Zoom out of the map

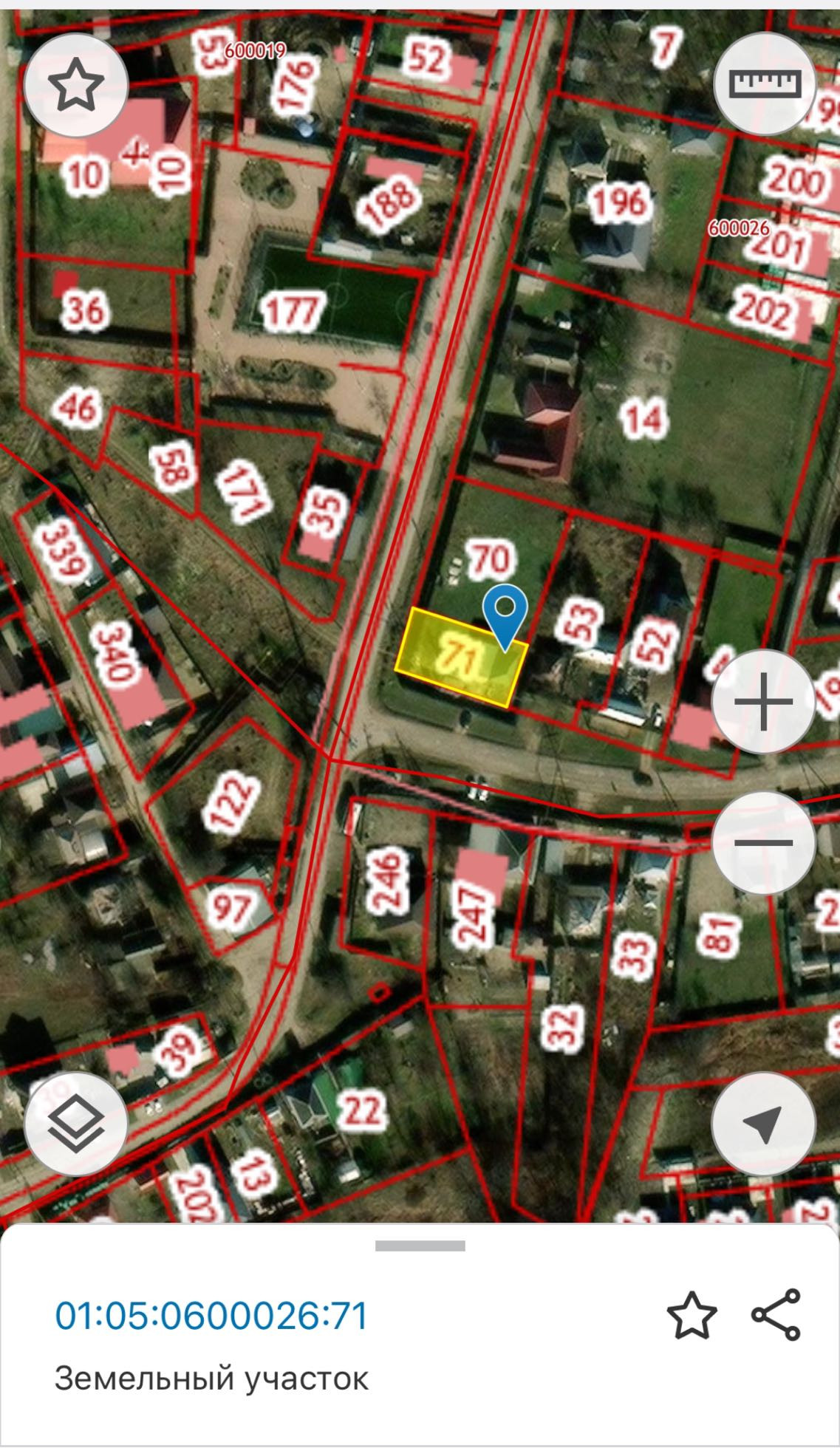764,842
